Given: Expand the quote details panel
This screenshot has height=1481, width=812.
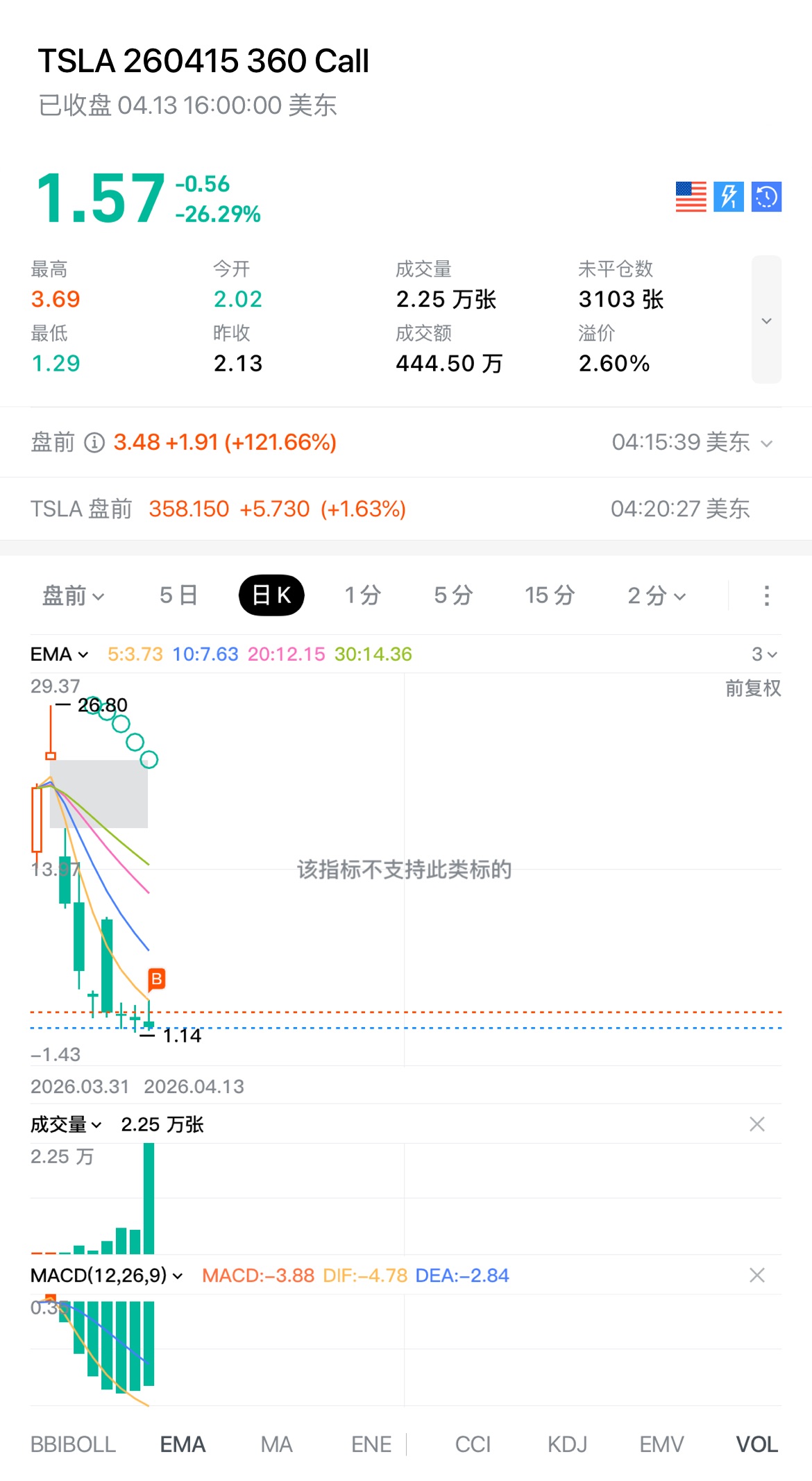Looking at the screenshot, I should click(x=766, y=320).
